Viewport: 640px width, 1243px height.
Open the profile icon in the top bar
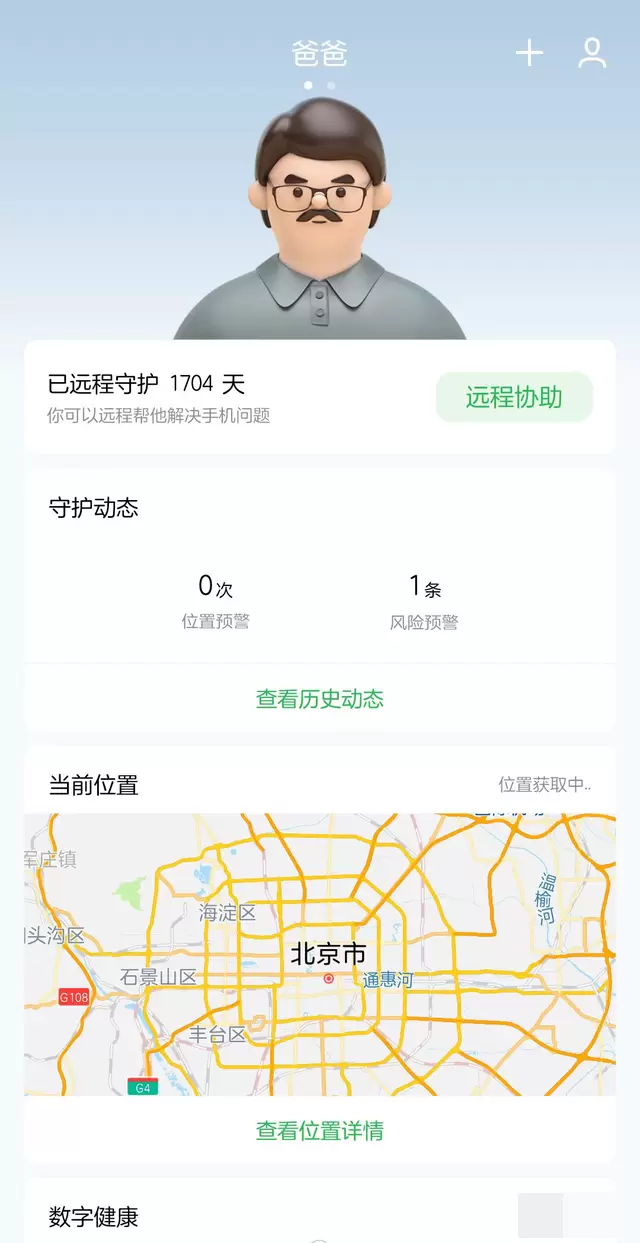592,53
